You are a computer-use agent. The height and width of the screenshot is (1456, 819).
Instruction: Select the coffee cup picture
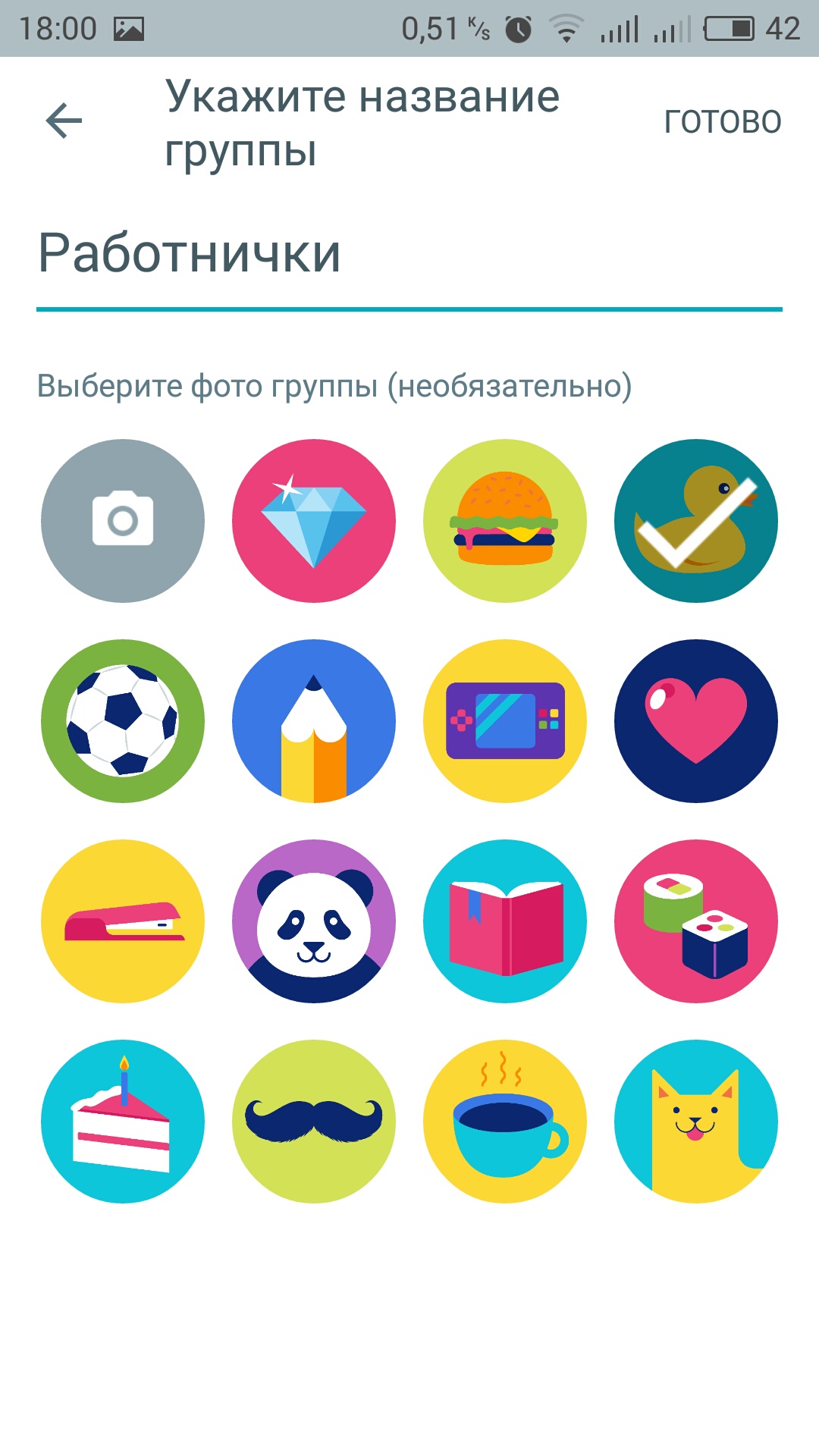tap(505, 1122)
